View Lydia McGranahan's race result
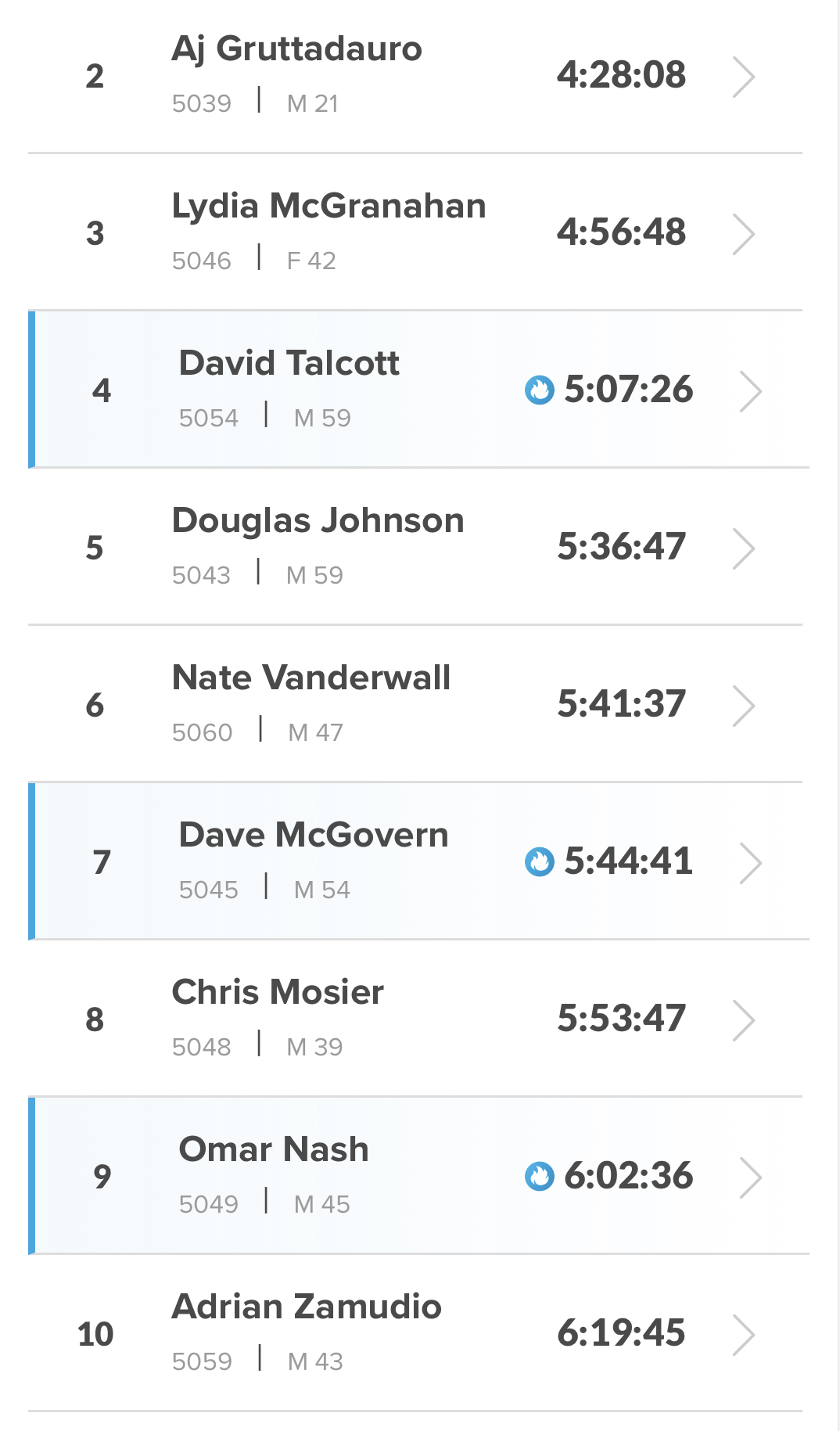 (415, 232)
